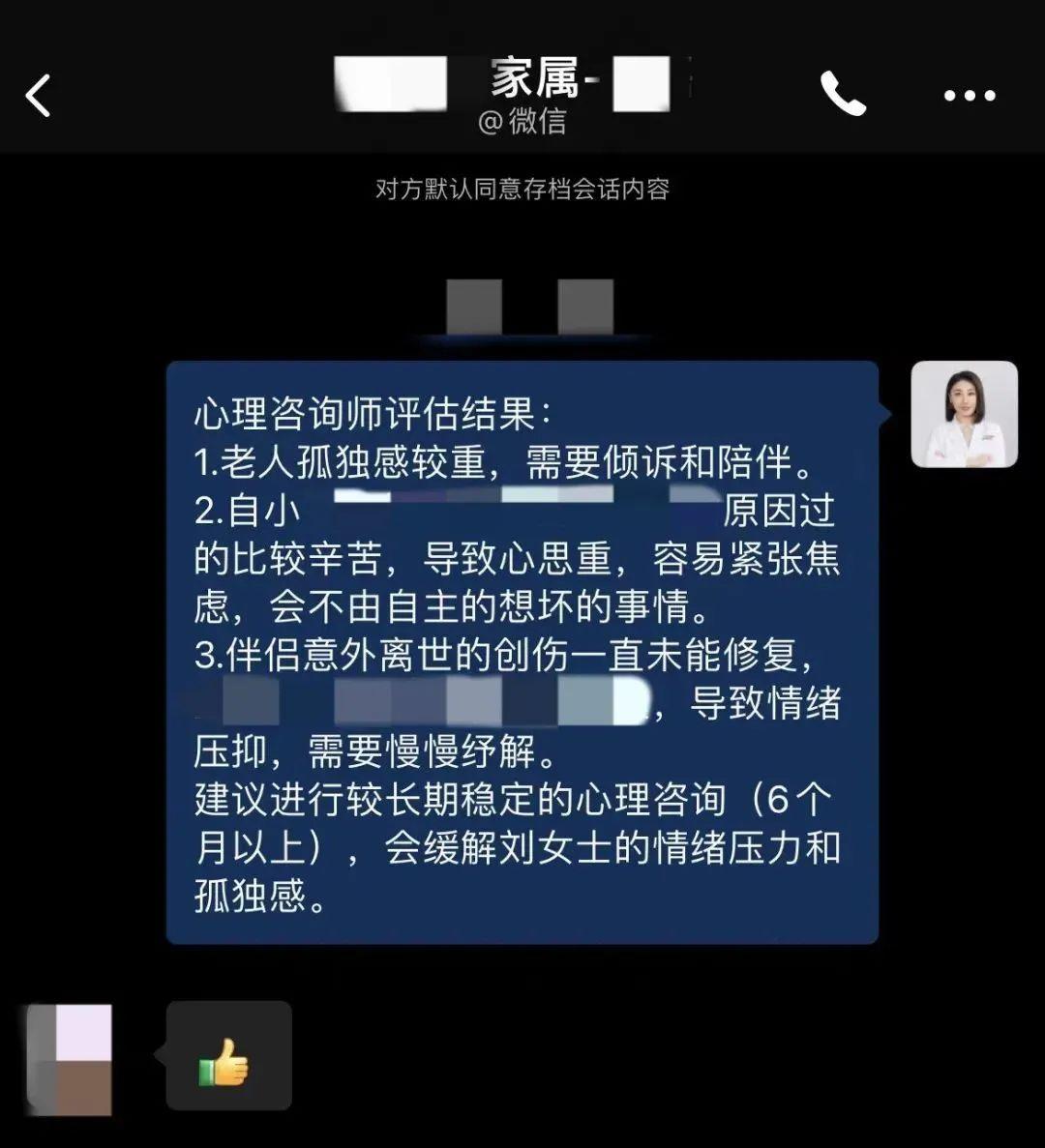Open the three-dot overflow menu
Viewport: 1045px width, 1148px height.
(x=969, y=96)
